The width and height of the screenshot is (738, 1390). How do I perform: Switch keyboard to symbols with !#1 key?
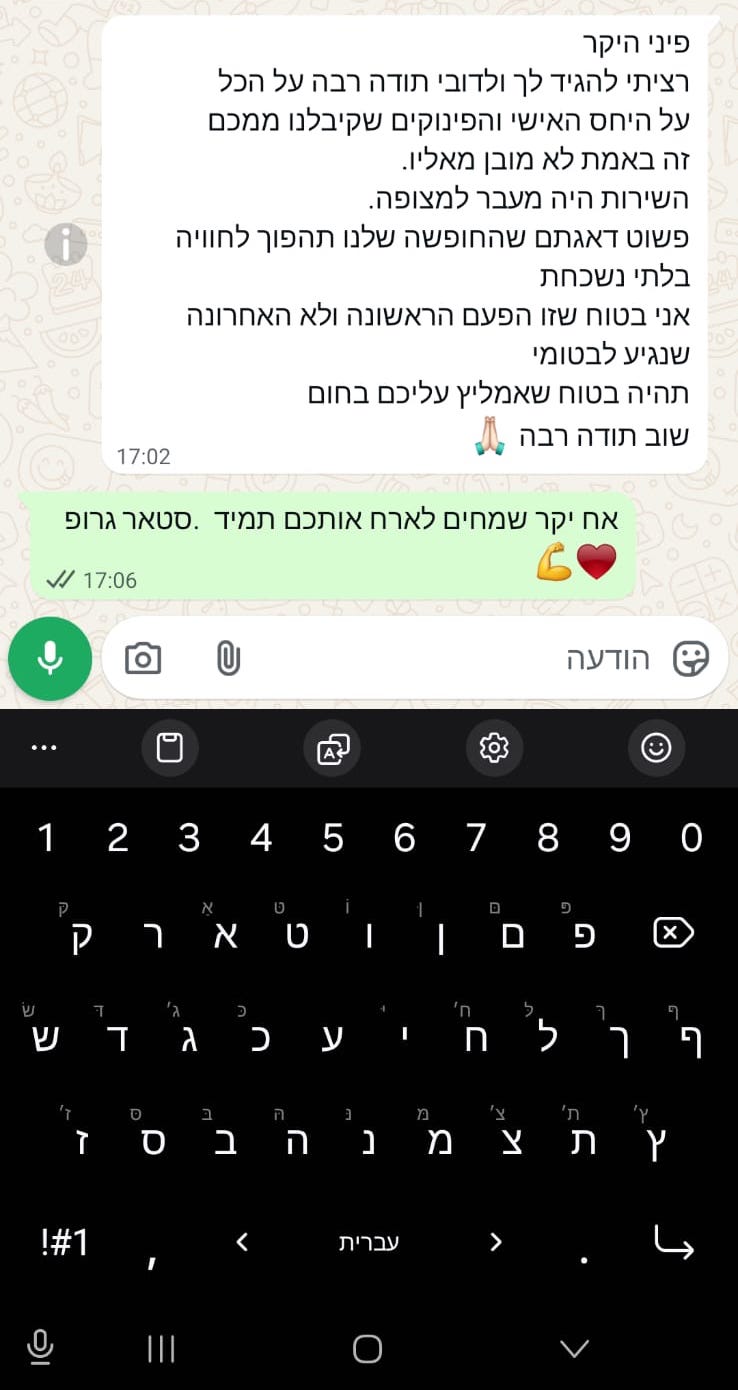[x=66, y=1242]
